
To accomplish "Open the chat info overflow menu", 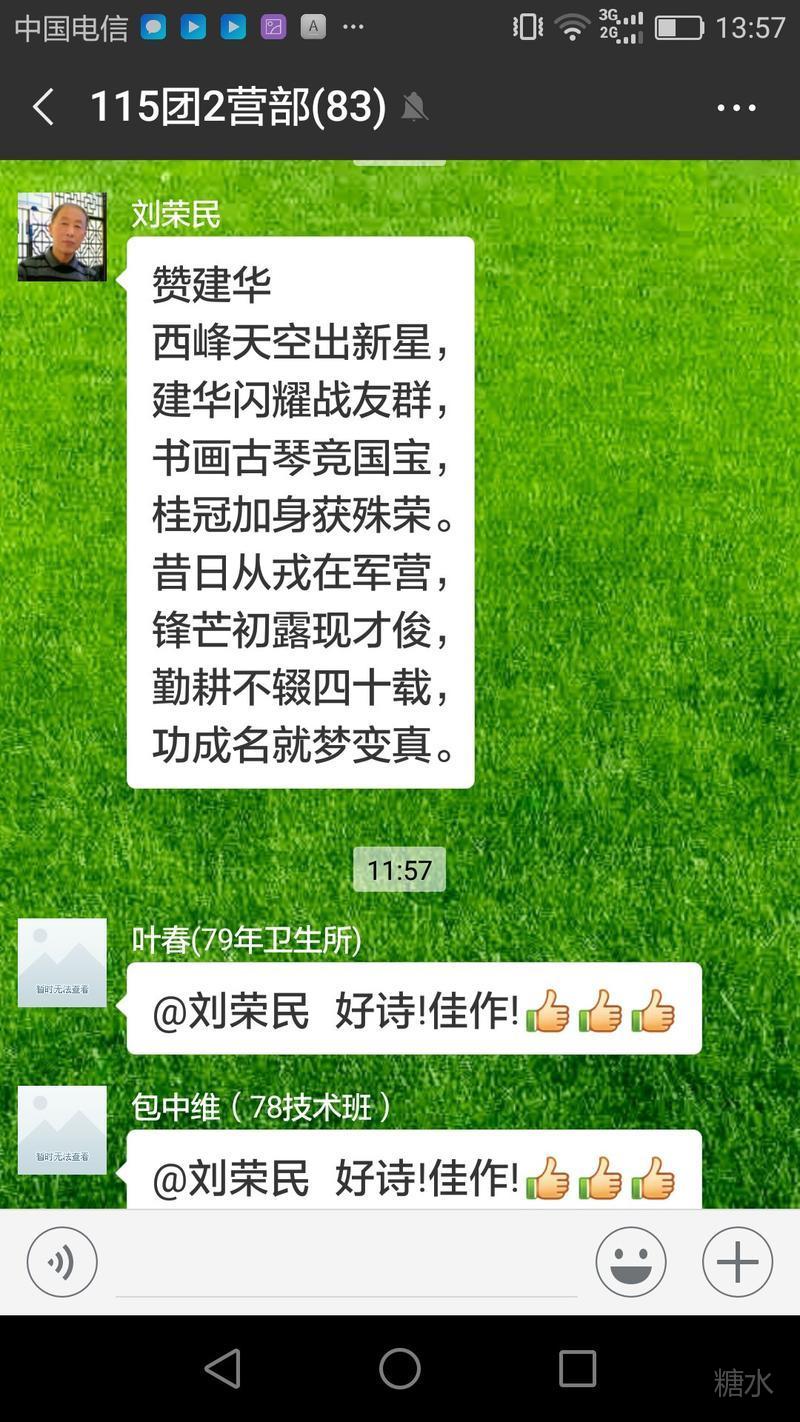I will click(x=736, y=107).
